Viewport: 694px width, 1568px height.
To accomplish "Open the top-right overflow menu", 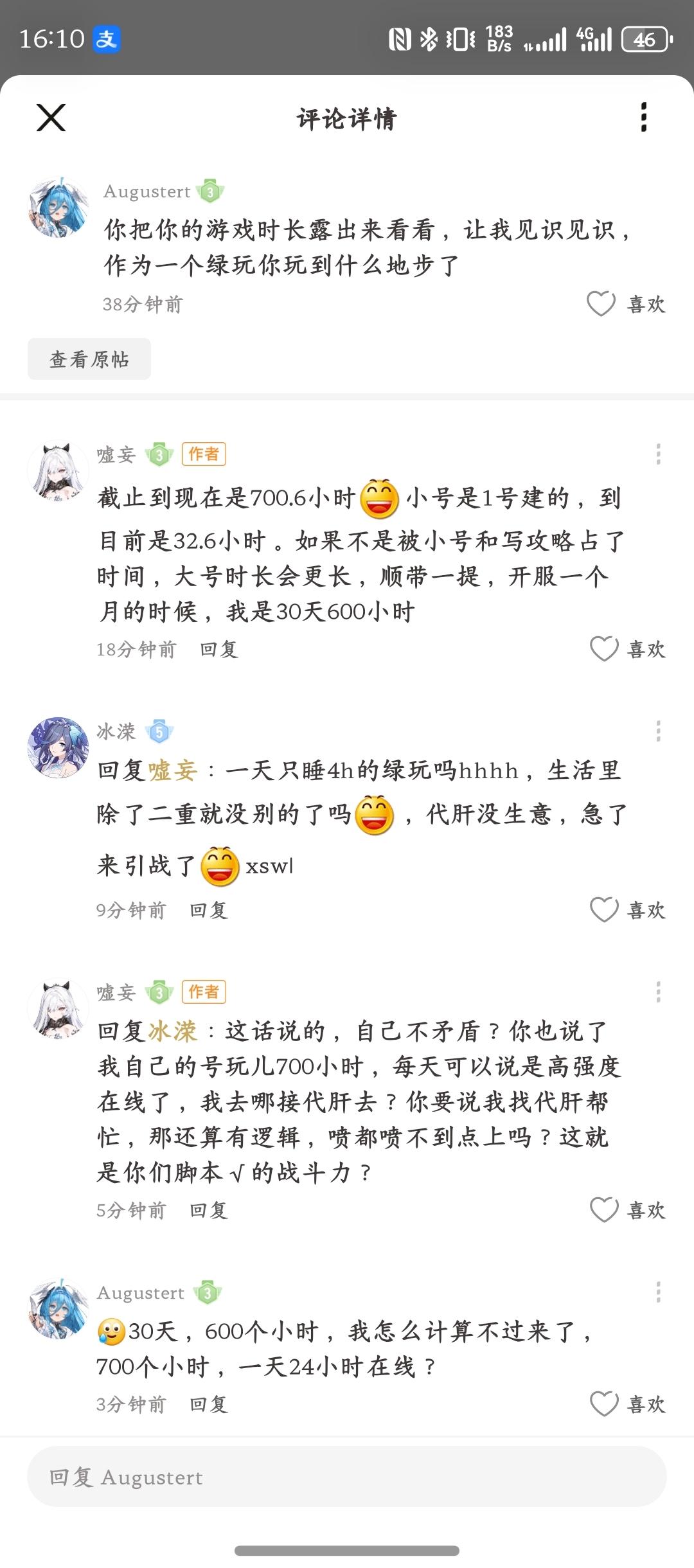I will (x=643, y=118).
